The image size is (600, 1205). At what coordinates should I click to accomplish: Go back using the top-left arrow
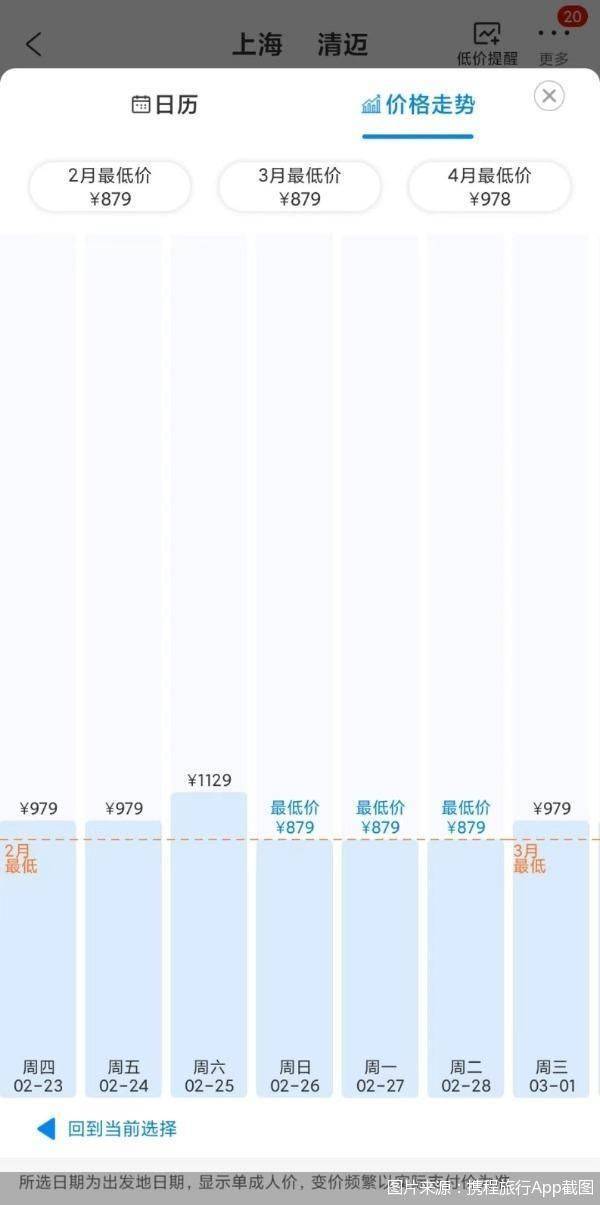point(34,44)
